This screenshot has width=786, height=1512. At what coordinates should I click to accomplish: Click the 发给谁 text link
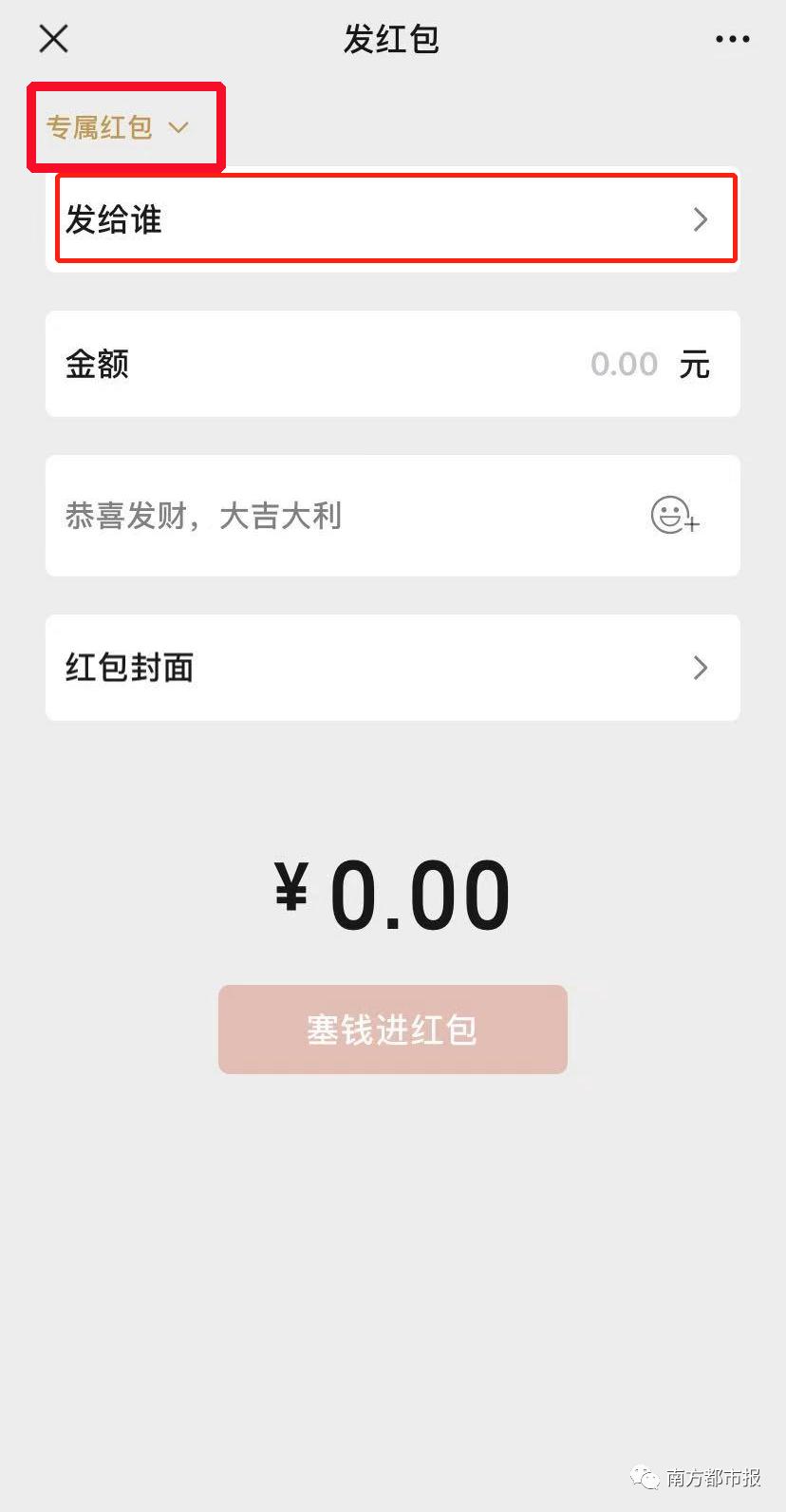point(112,218)
